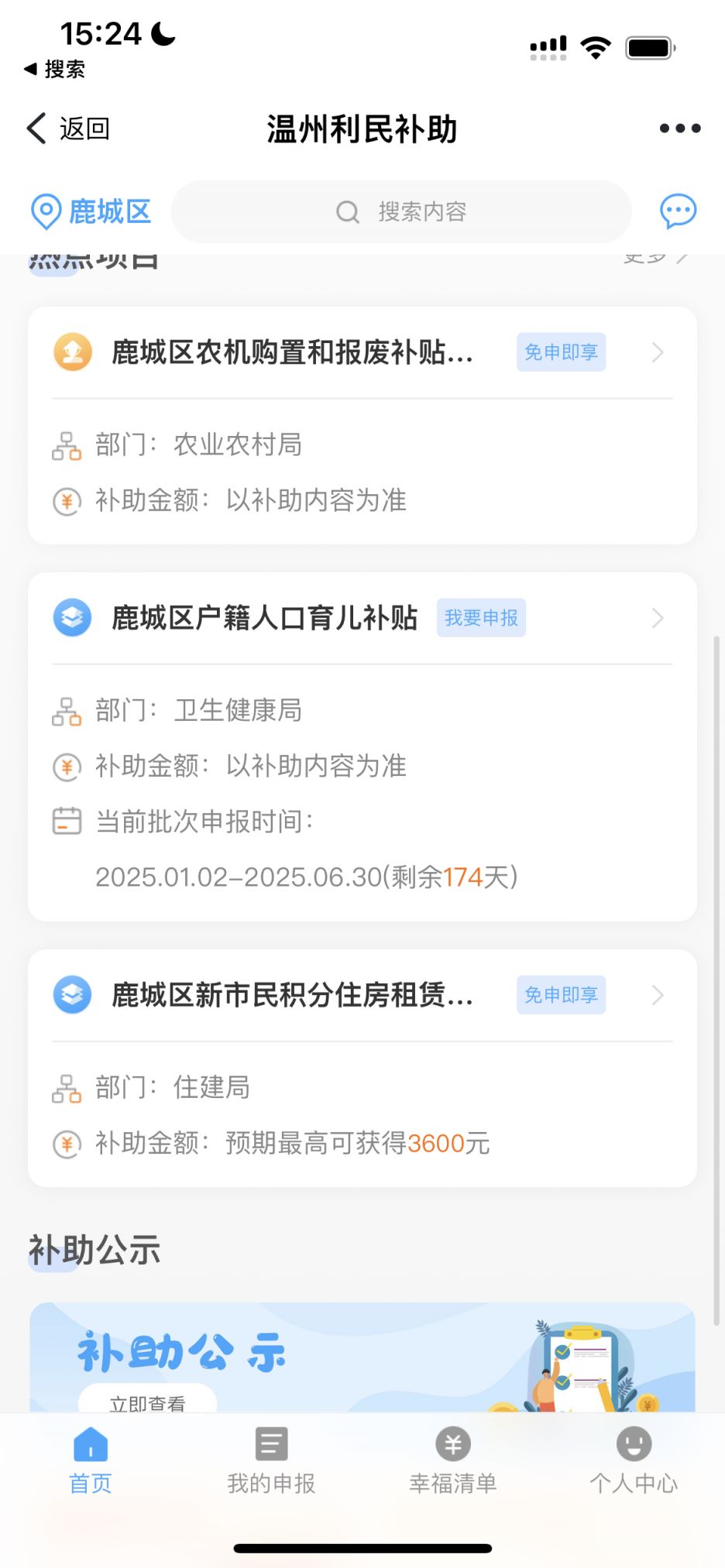The height and width of the screenshot is (1568, 725).
Task: Tap the 搜索内容 search box
Action: pos(401,211)
